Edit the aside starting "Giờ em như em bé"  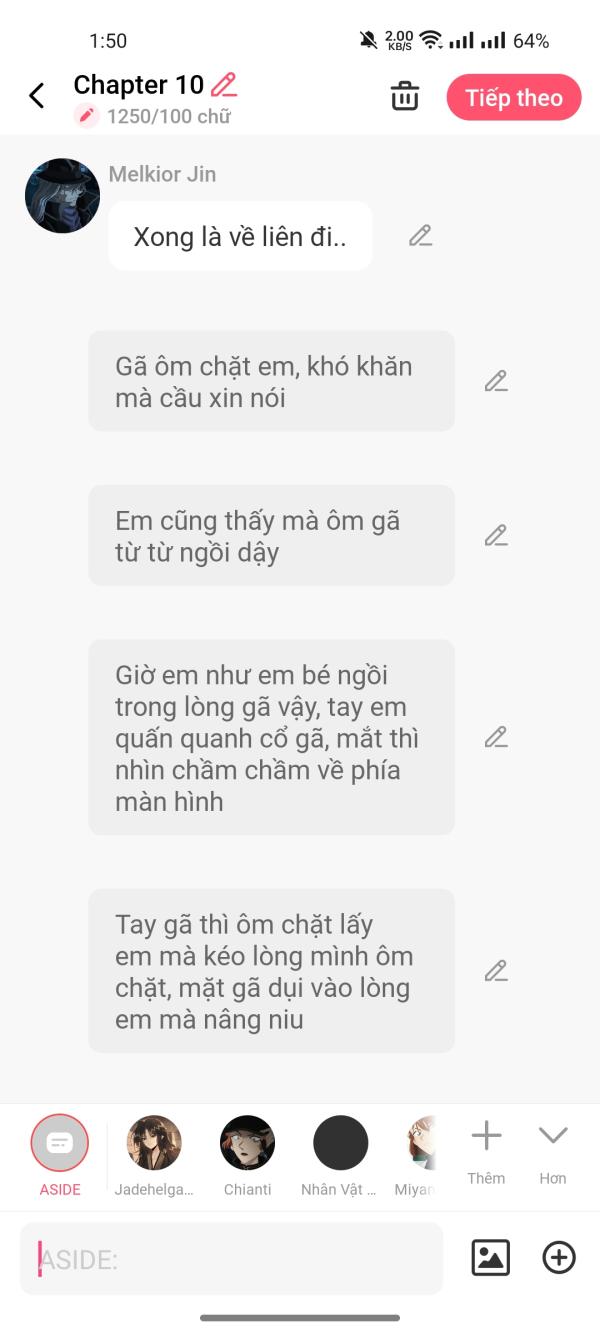pos(496,737)
